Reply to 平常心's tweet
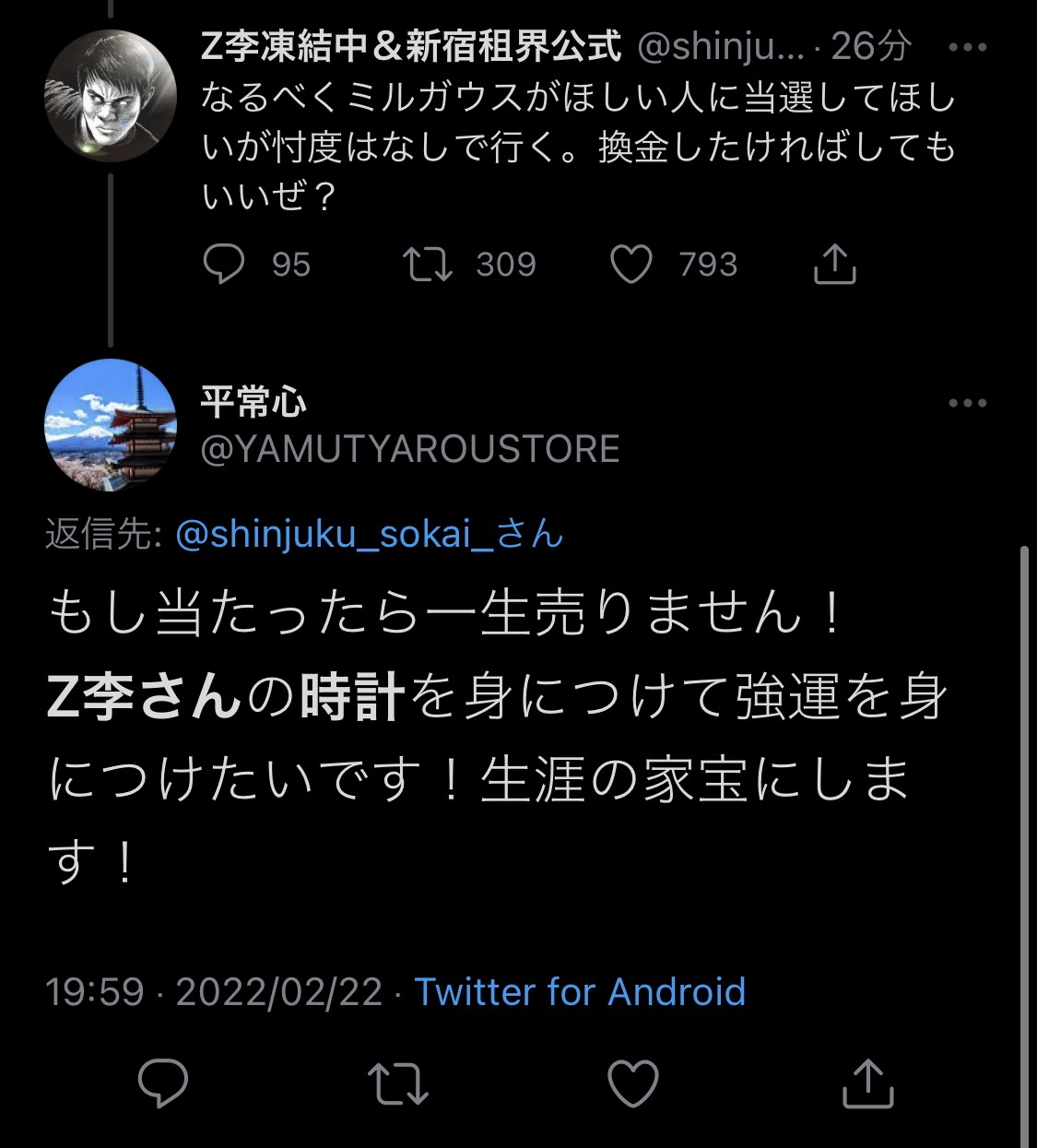 tap(163, 1083)
